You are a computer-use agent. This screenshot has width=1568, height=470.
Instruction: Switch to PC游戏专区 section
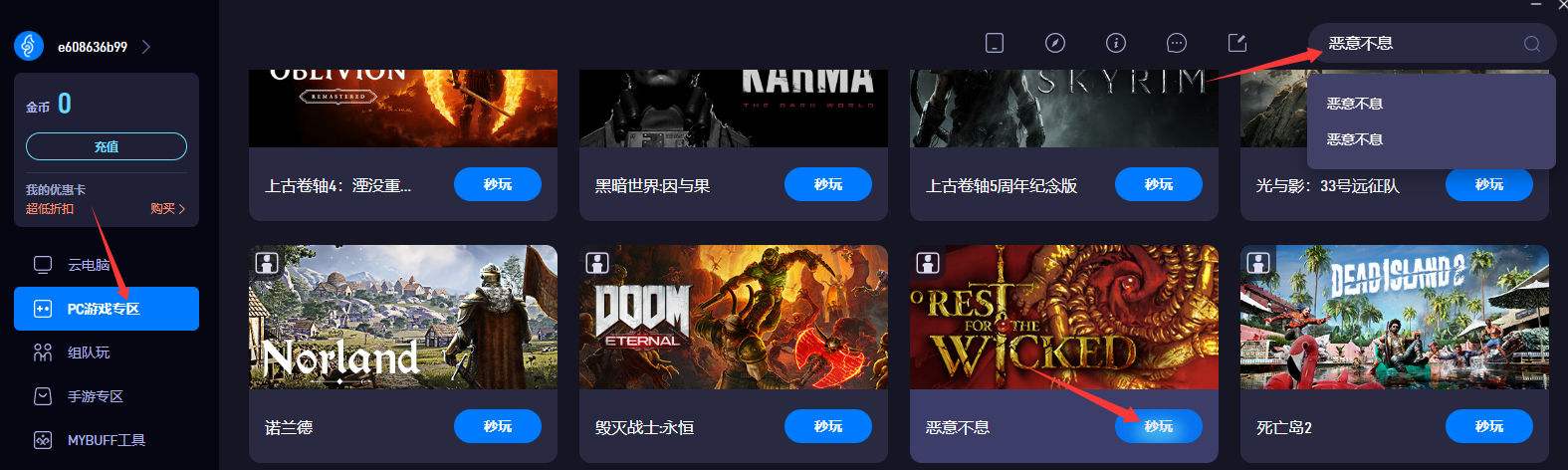tap(106, 309)
